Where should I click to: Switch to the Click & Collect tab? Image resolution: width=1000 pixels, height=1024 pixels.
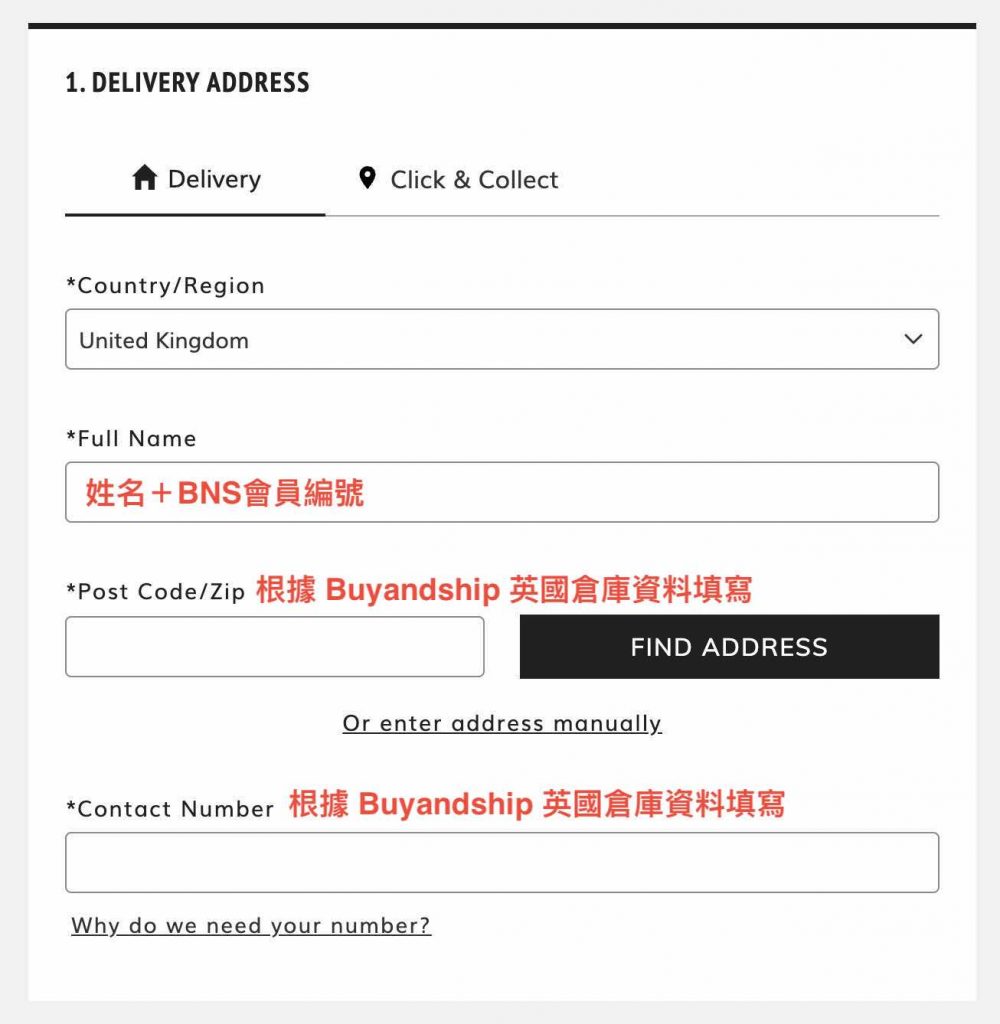click(458, 180)
